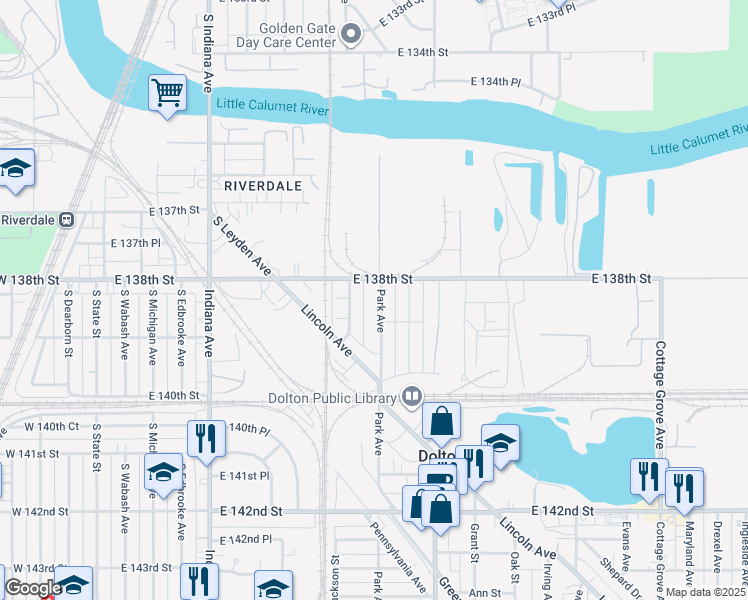Open the restaurant marker beside Evans Ave

pos(647,476)
